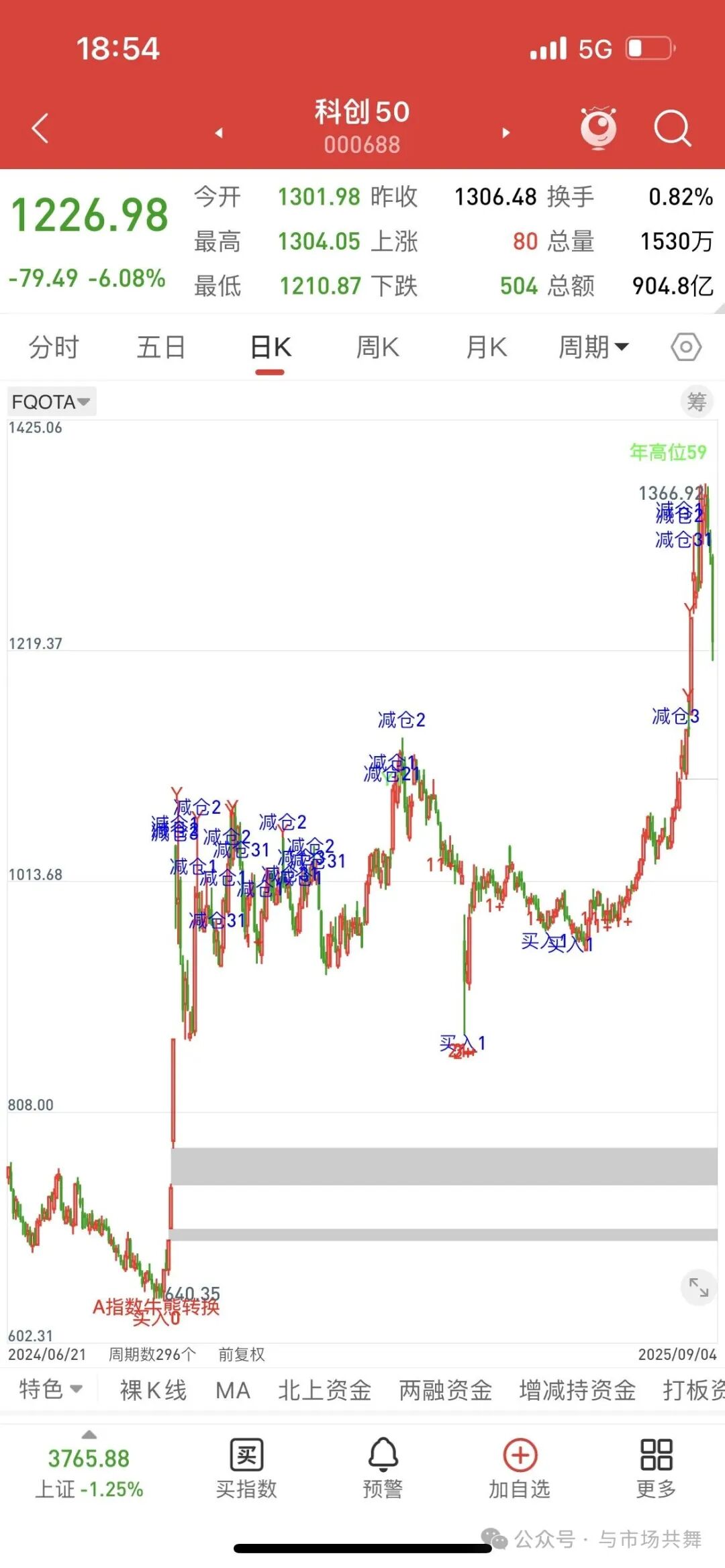Switch to the 周K tab
This screenshot has width=725, height=1568.
tap(378, 348)
